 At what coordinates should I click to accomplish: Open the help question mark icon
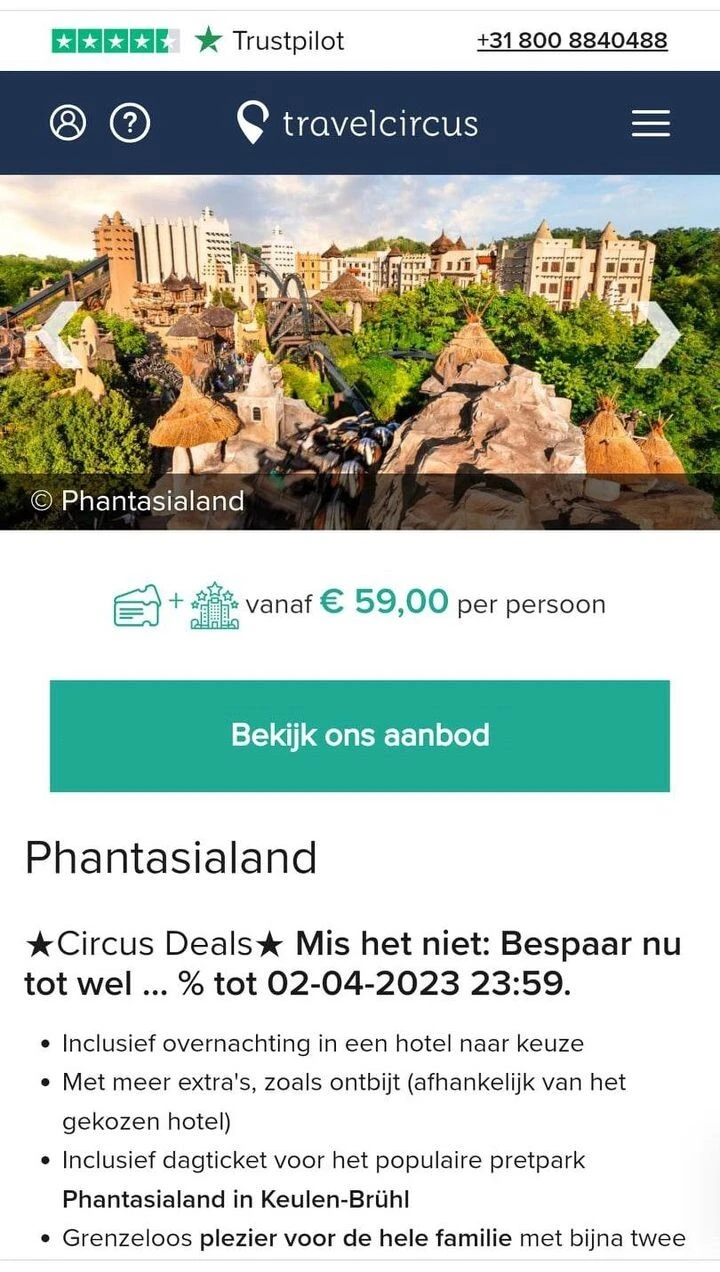click(129, 123)
